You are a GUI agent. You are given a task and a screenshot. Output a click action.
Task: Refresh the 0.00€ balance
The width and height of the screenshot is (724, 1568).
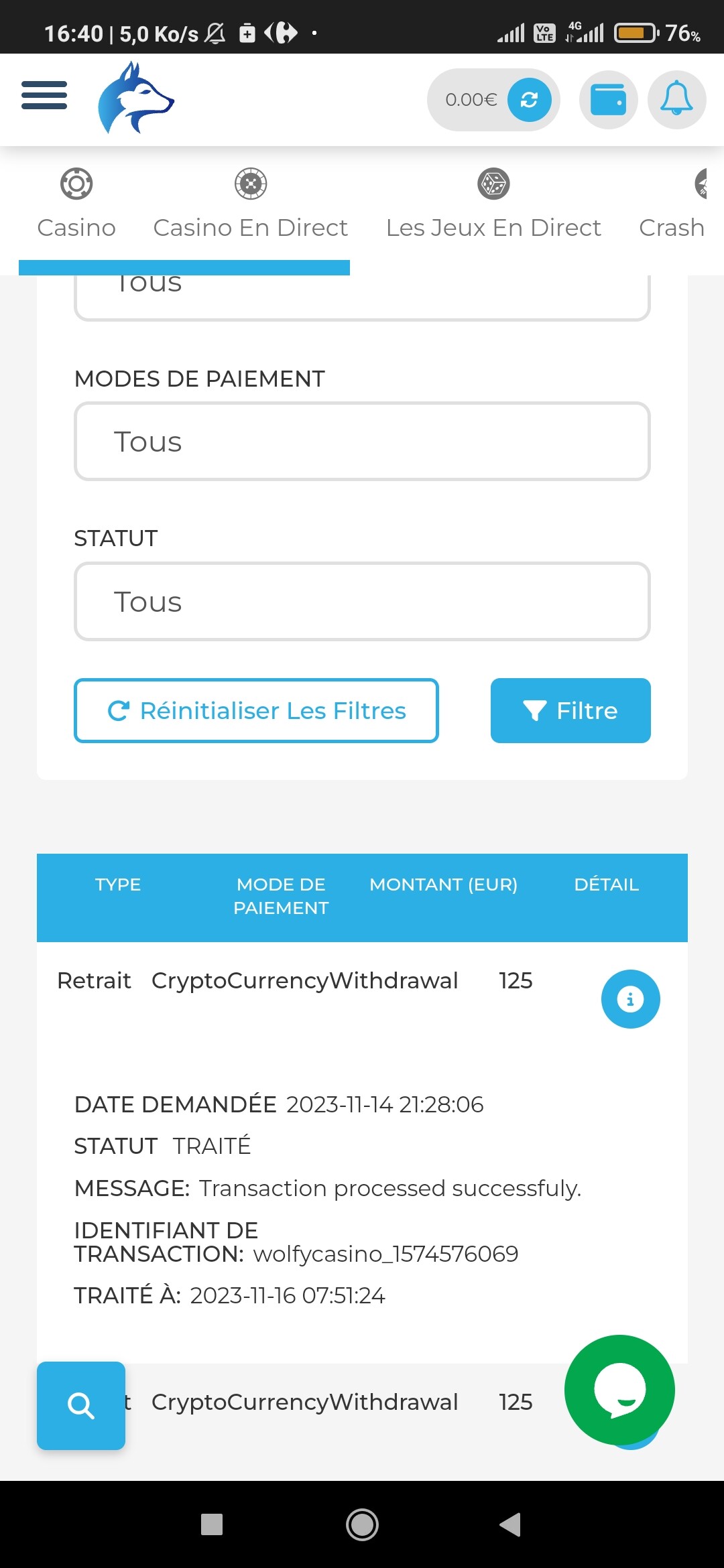point(529,100)
